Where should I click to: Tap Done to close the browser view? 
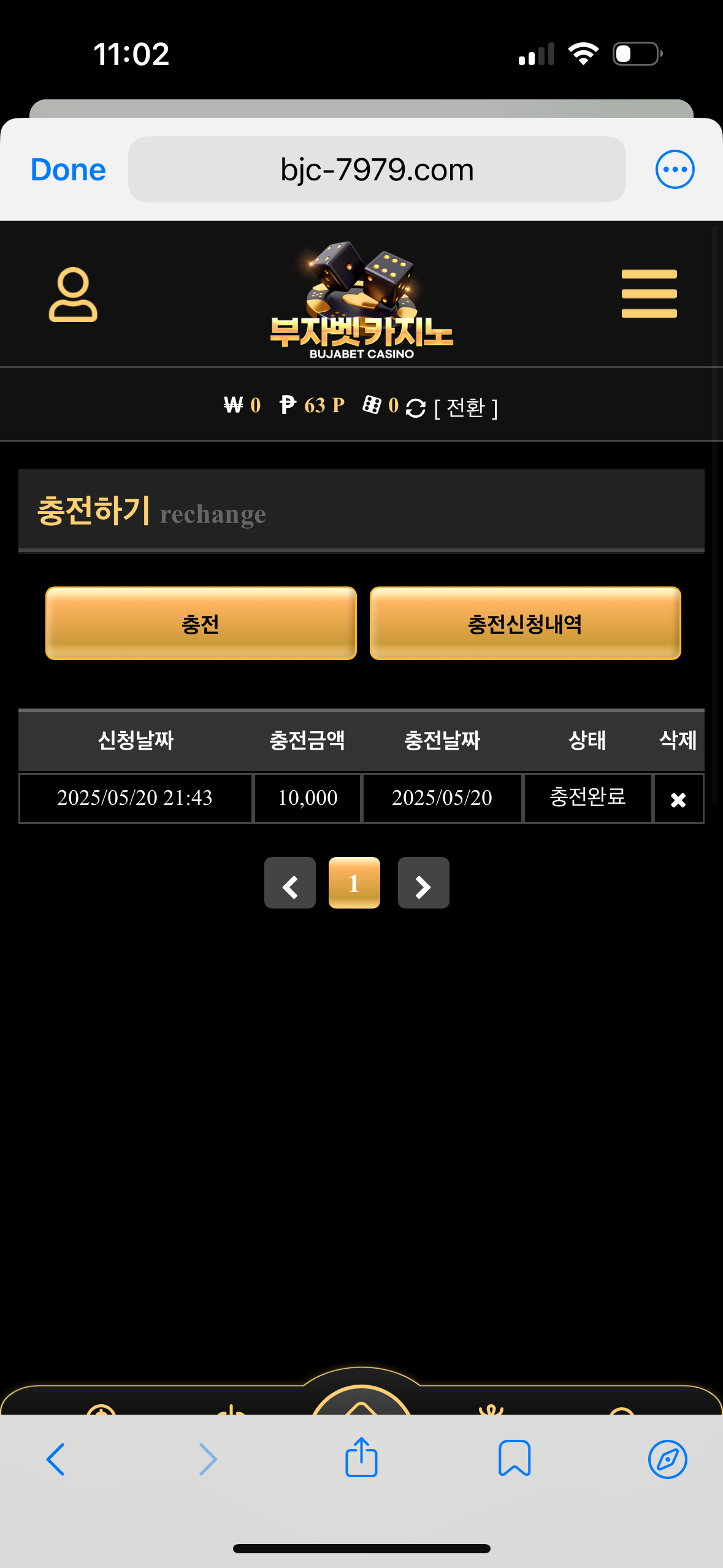[68, 170]
